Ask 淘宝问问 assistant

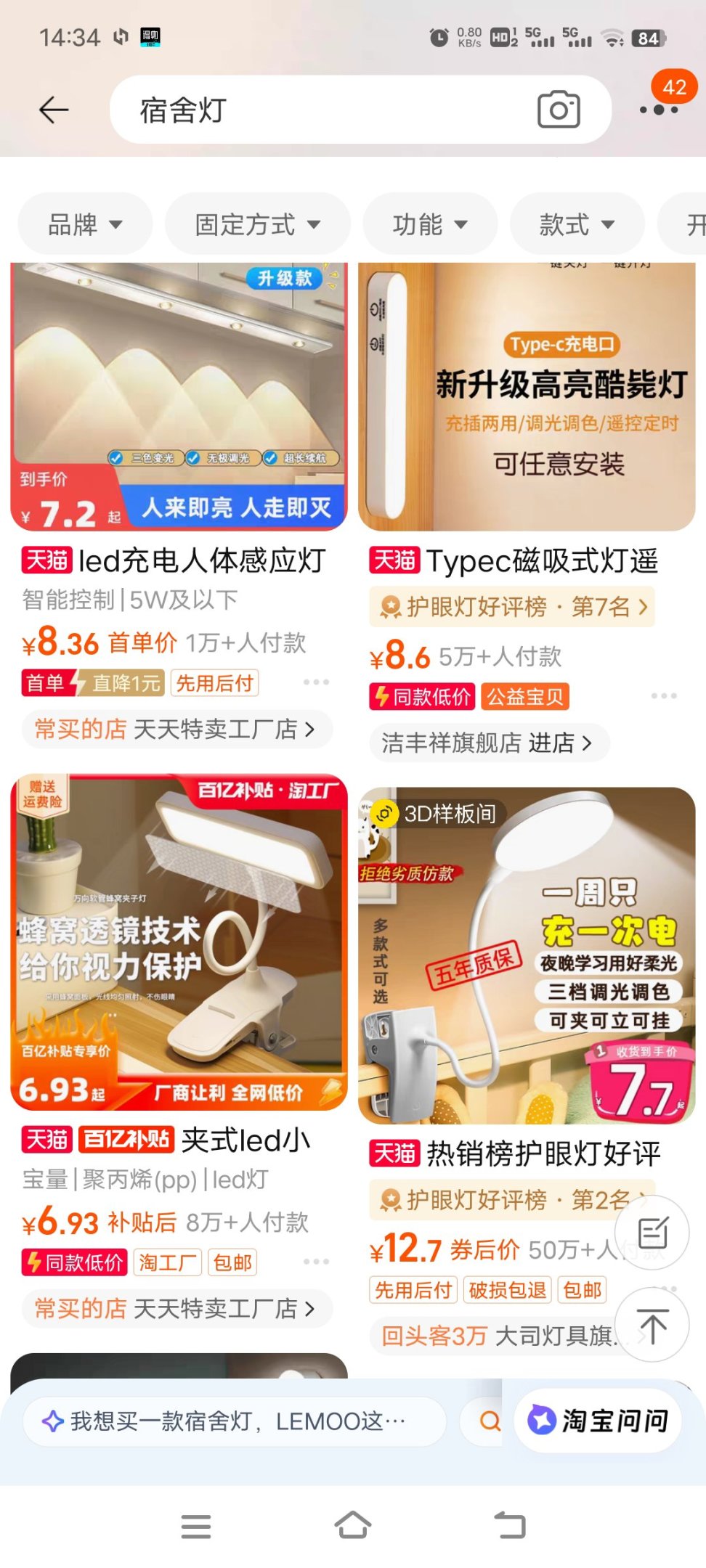[x=597, y=1420]
